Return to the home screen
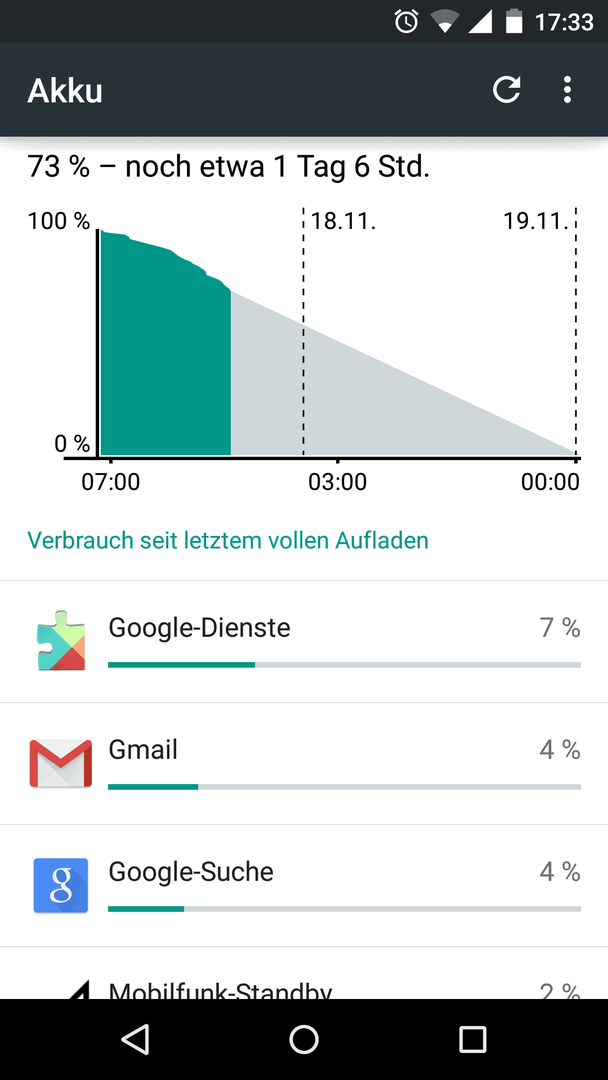The image size is (608, 1080). click(x=304, y=1039)
